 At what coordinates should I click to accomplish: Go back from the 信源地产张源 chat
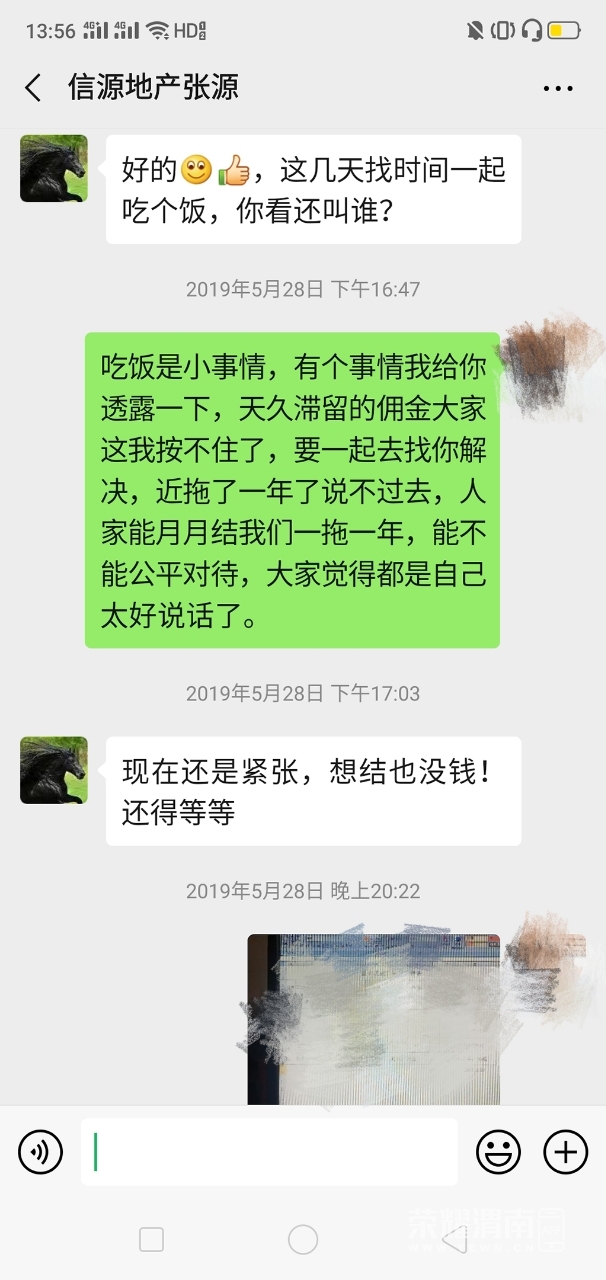coord(34,88)
